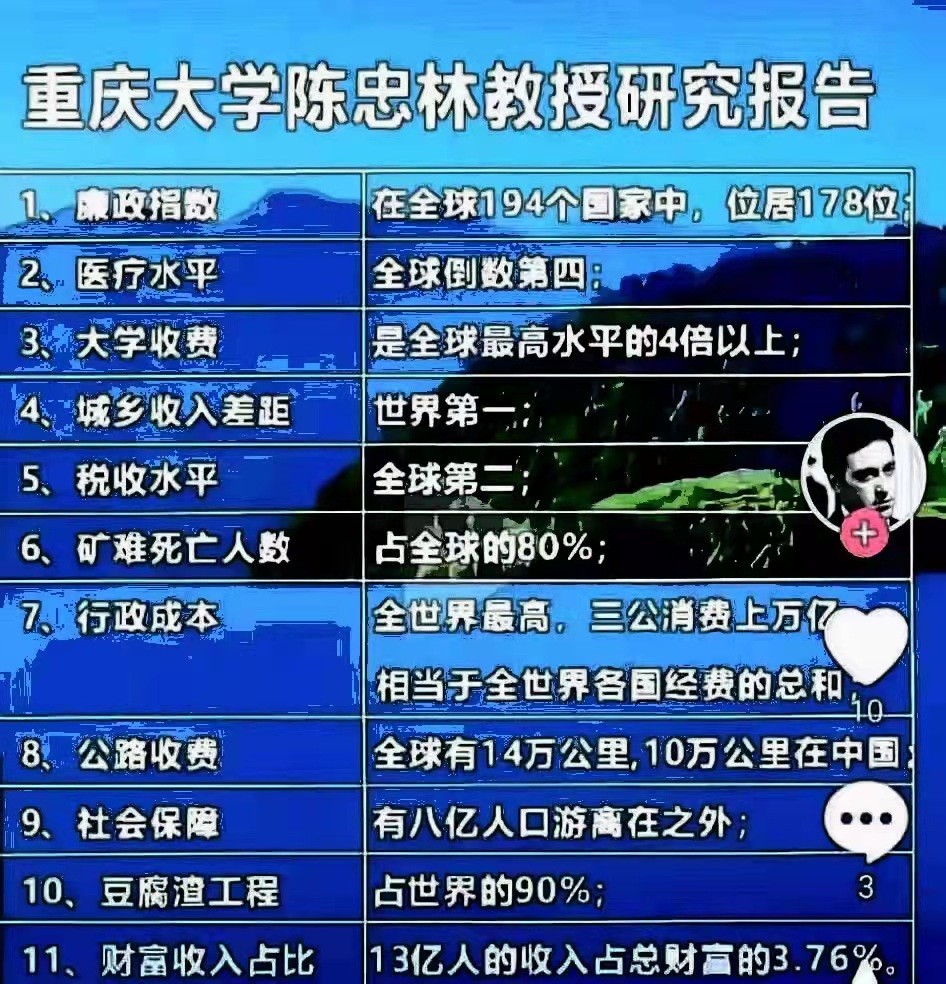Open the video creator's profile avatar
Viewport: 946px width, 984px height.
coord(863,472)
